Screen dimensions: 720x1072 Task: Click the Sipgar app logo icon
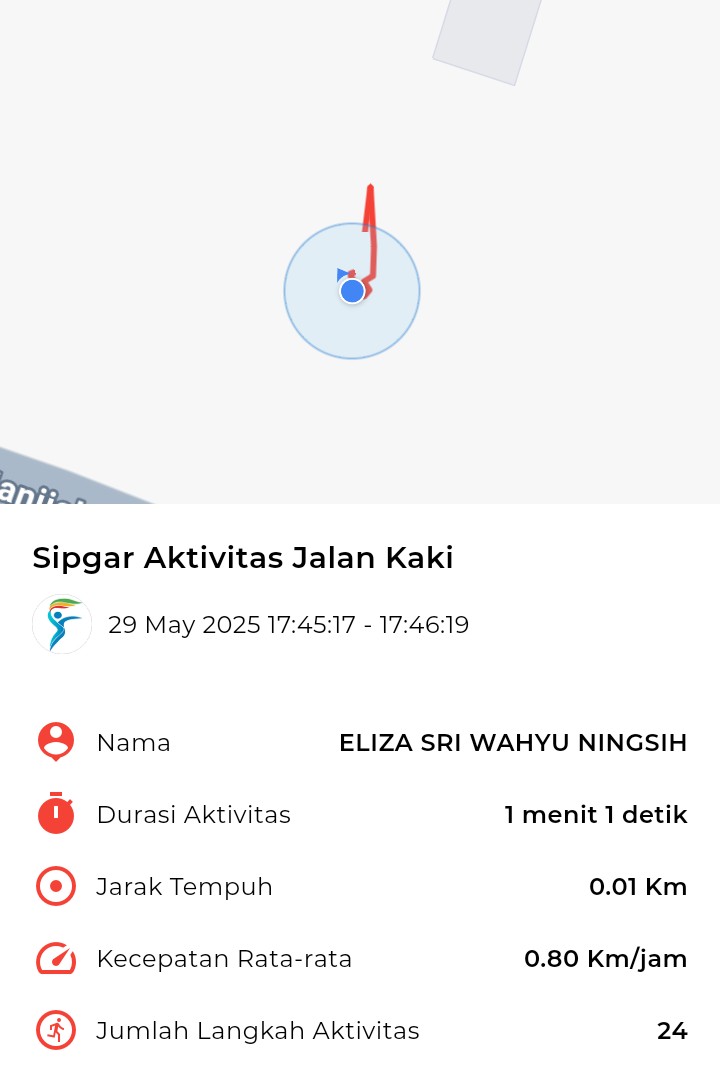[x=61, y=624]
